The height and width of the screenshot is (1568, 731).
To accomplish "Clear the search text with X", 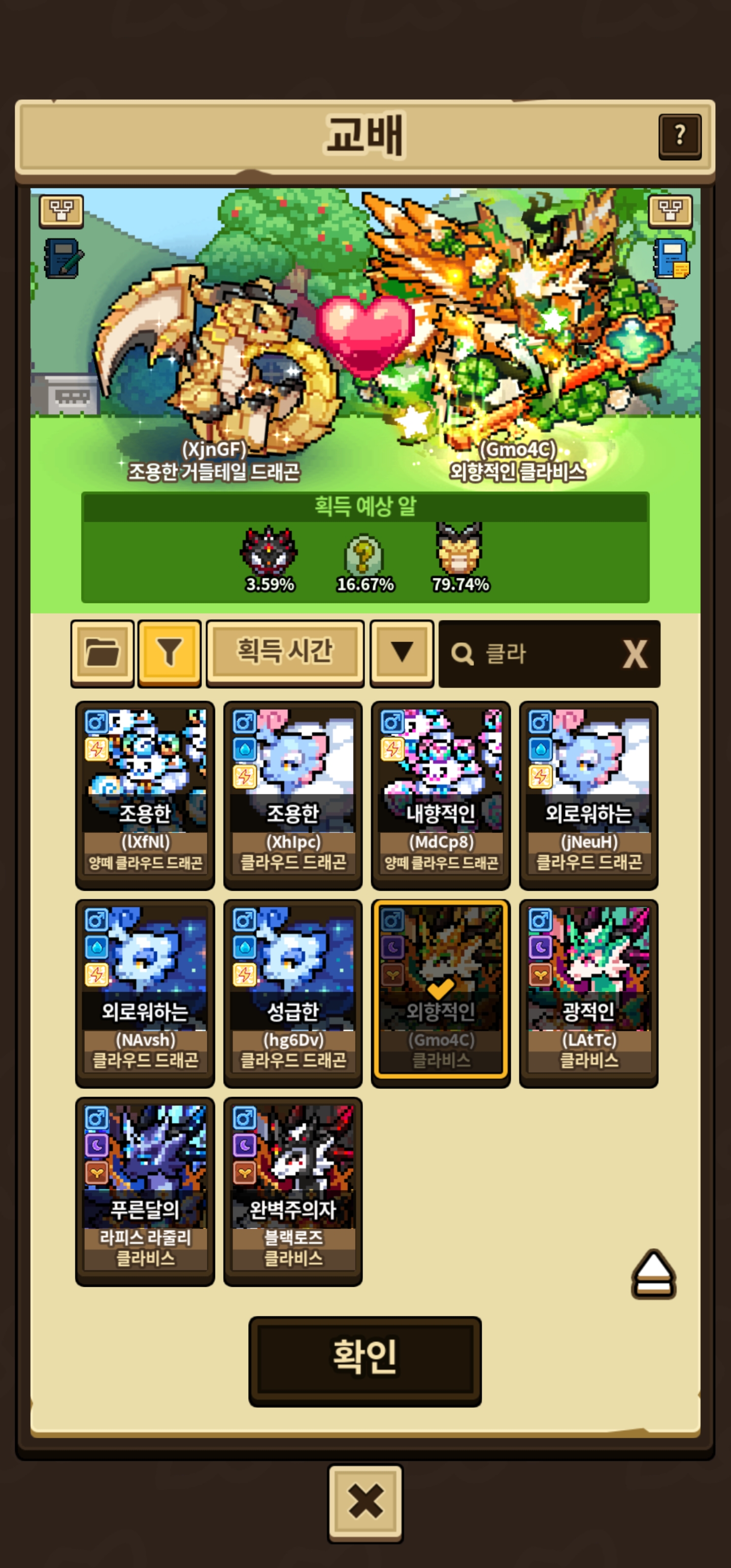I will pos(634,654).
